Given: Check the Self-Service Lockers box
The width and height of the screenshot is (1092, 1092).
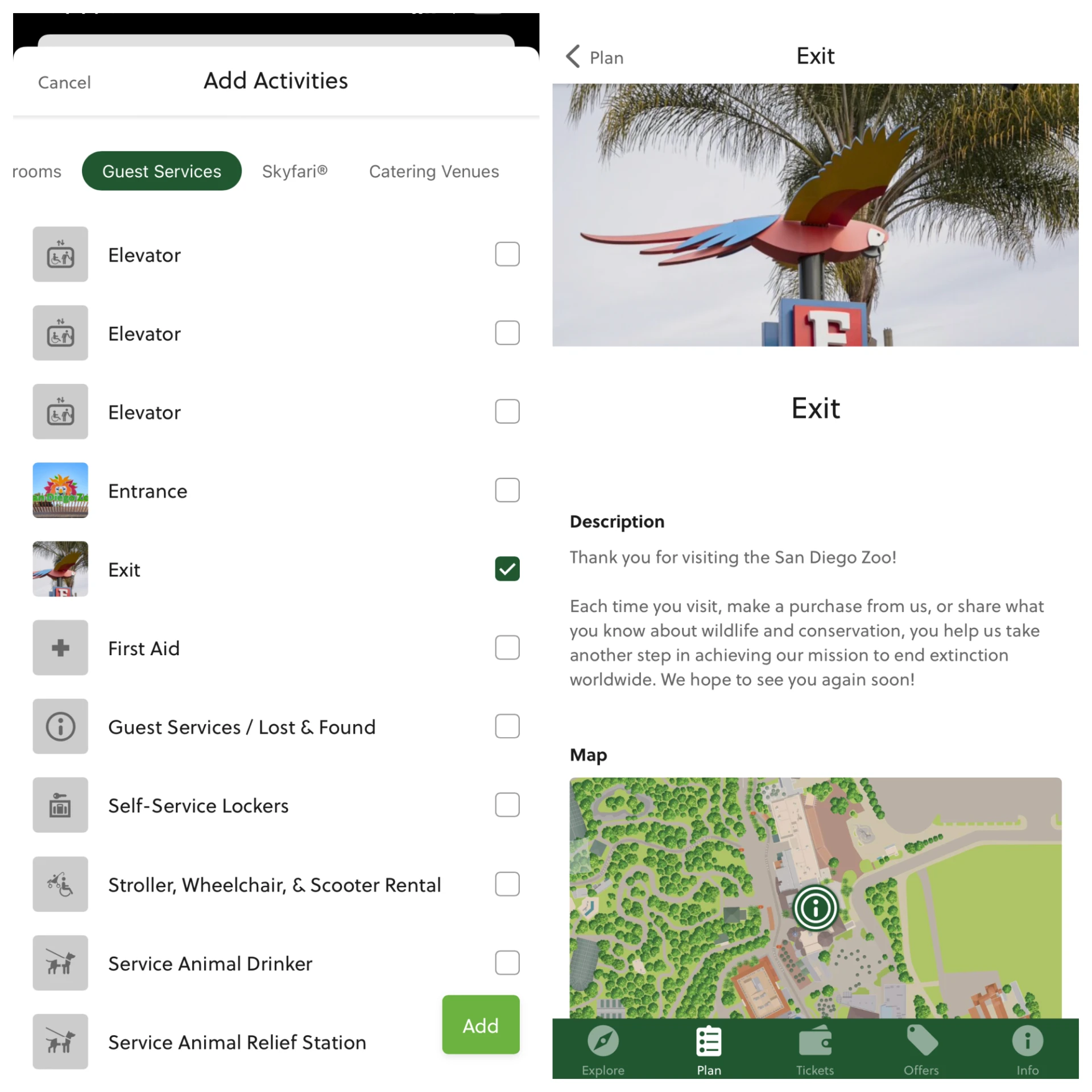Looking at the screenshot, I should 507,805.
